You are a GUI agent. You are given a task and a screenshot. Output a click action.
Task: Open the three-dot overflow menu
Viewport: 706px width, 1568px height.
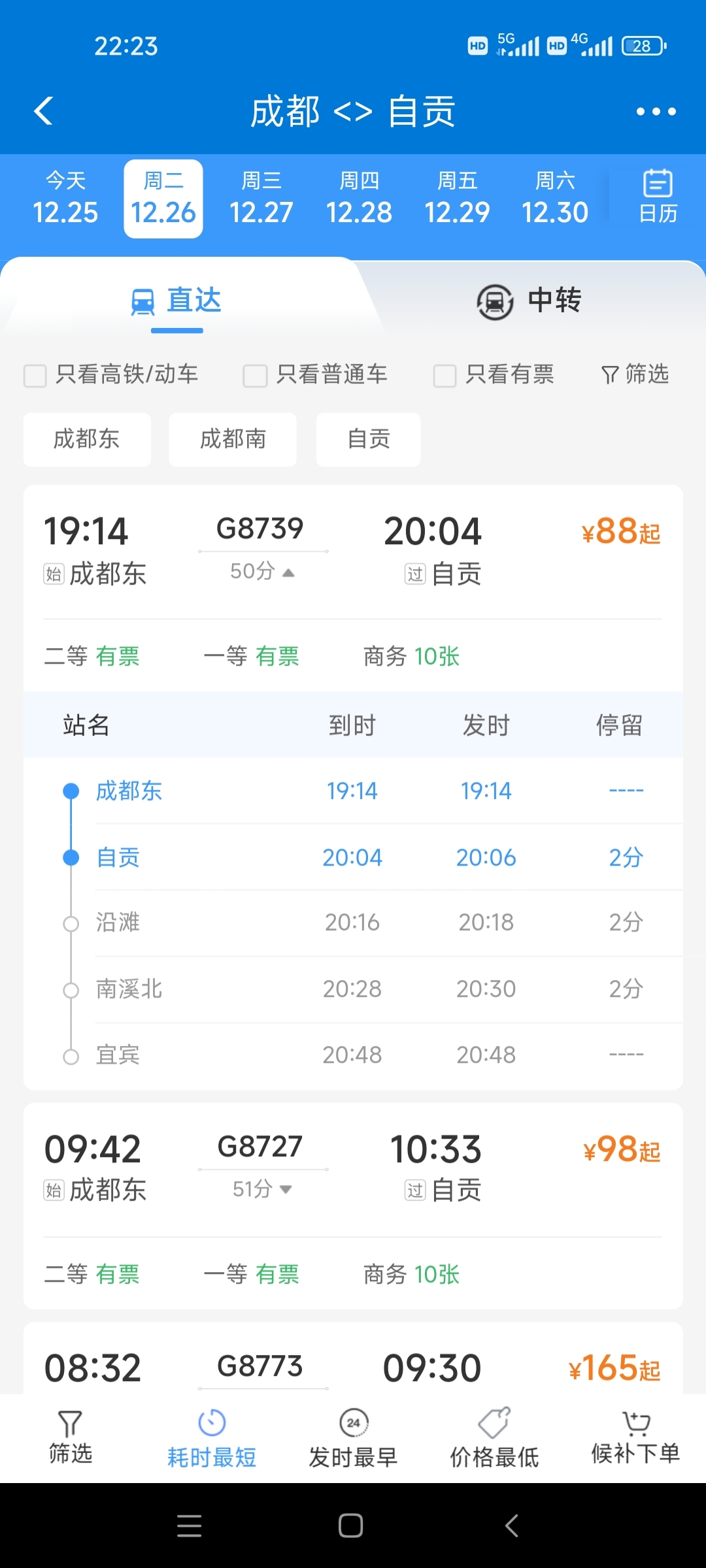click(656, 112)
